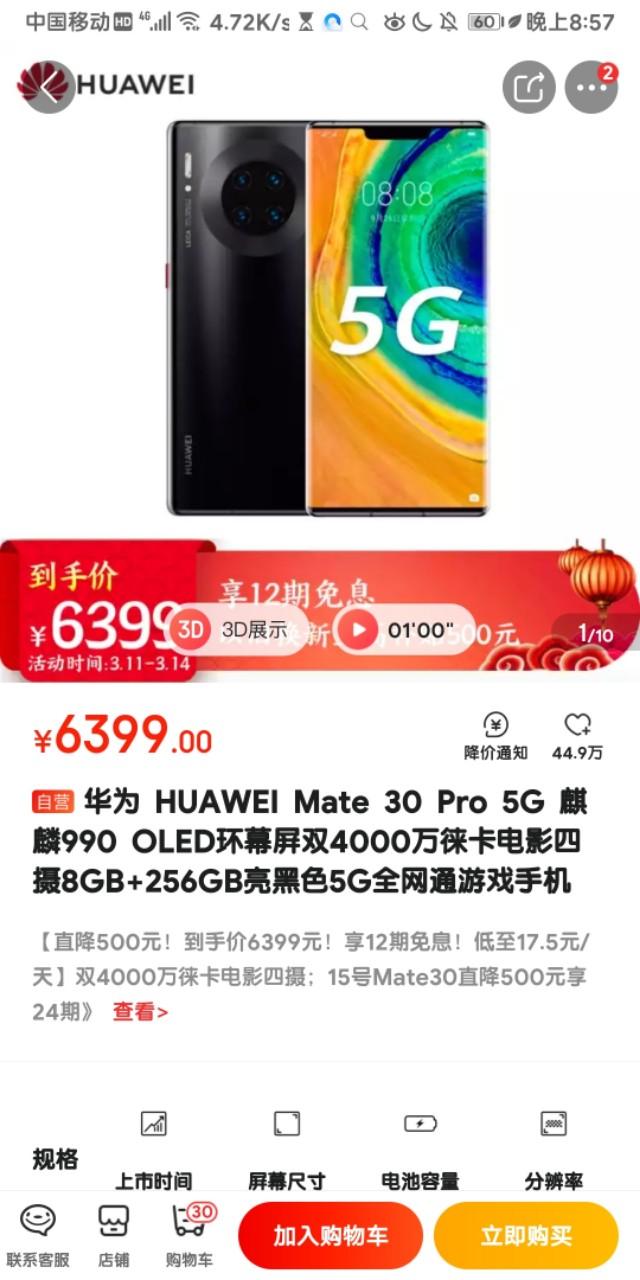The height and width of the screenshot is (1280, 640).
Task: Go back using the top-left arrow
Action: tap(45, 87)
